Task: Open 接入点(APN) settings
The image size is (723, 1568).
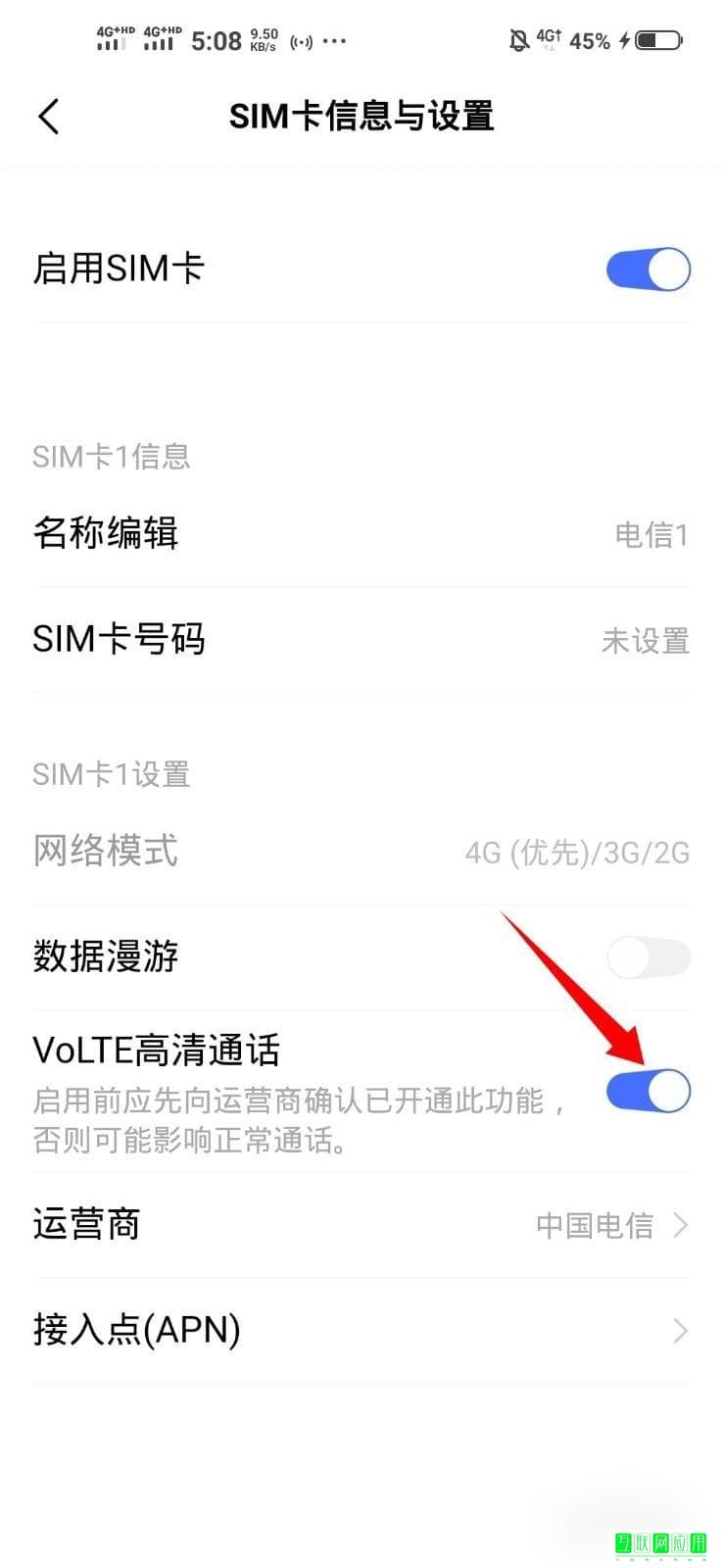Action: [361, 1331]
